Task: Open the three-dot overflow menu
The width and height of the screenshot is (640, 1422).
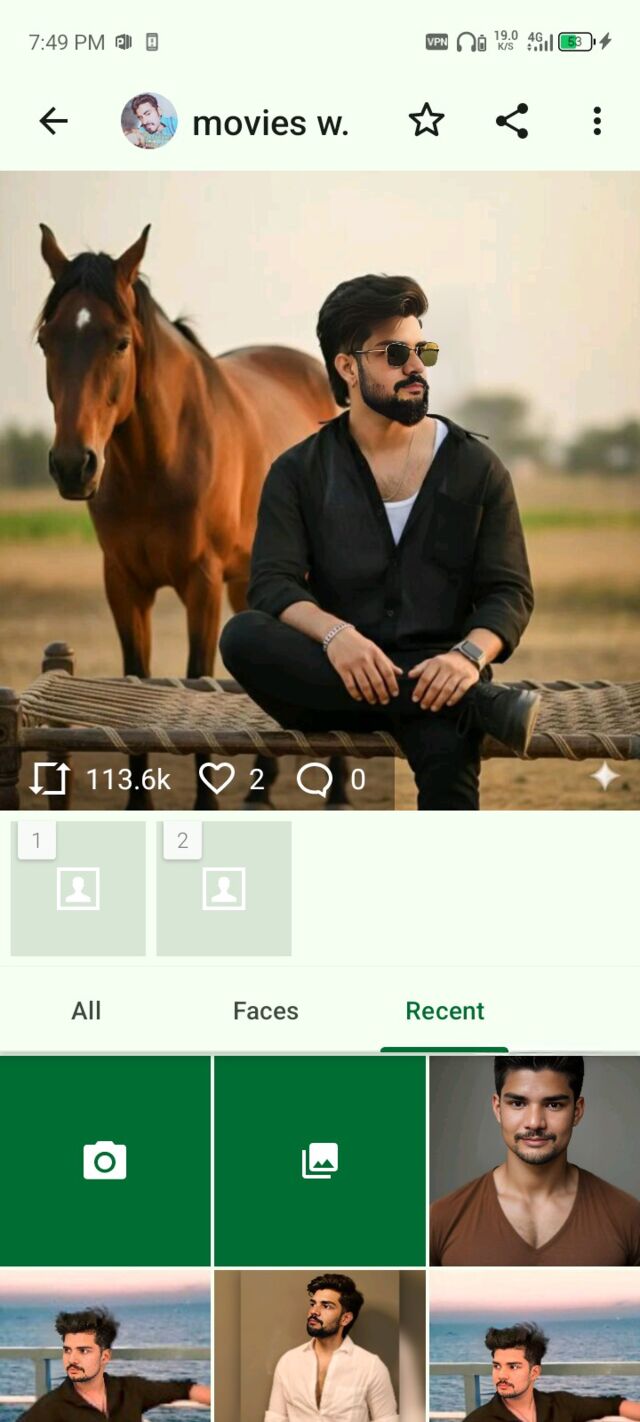Action: (597, 121)
